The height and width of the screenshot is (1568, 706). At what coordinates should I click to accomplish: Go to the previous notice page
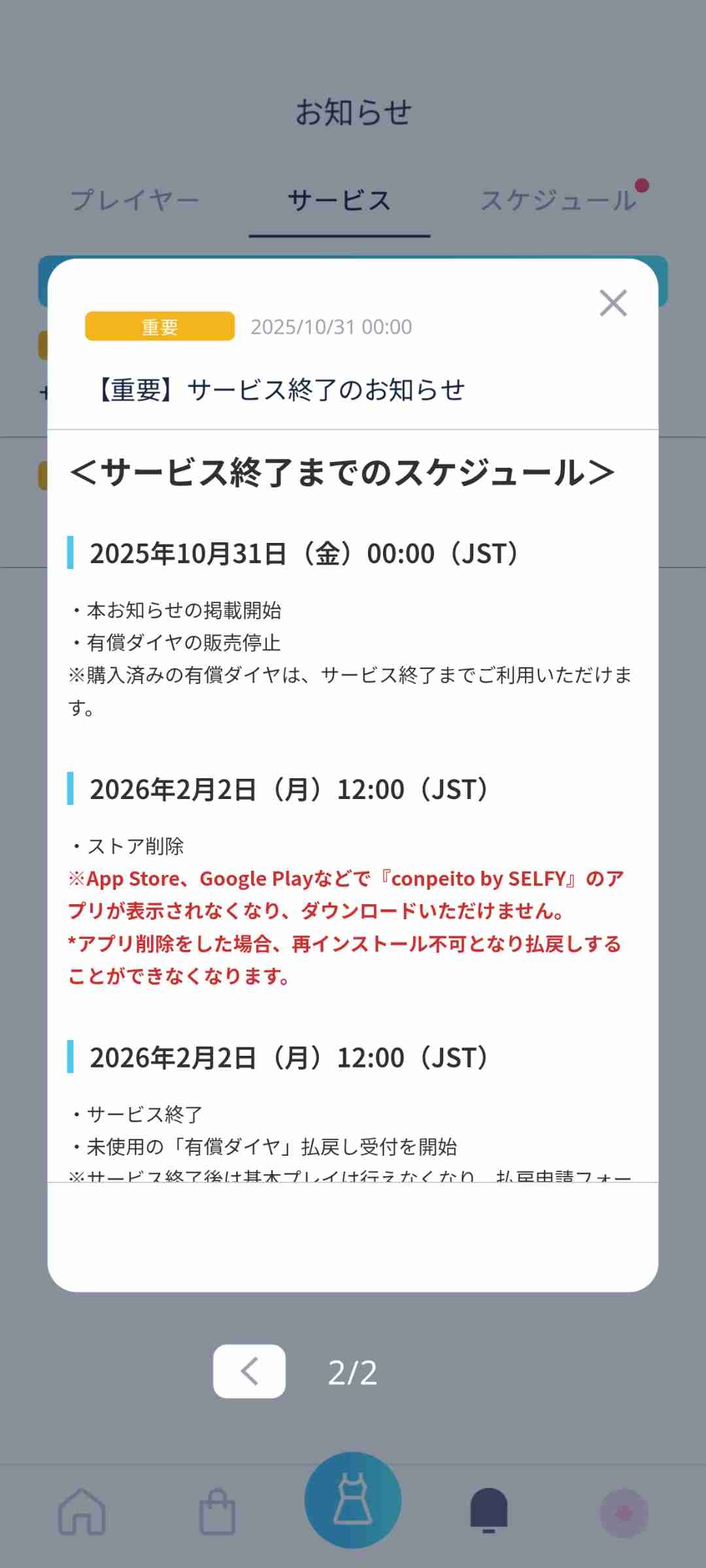pos(249,1371)
